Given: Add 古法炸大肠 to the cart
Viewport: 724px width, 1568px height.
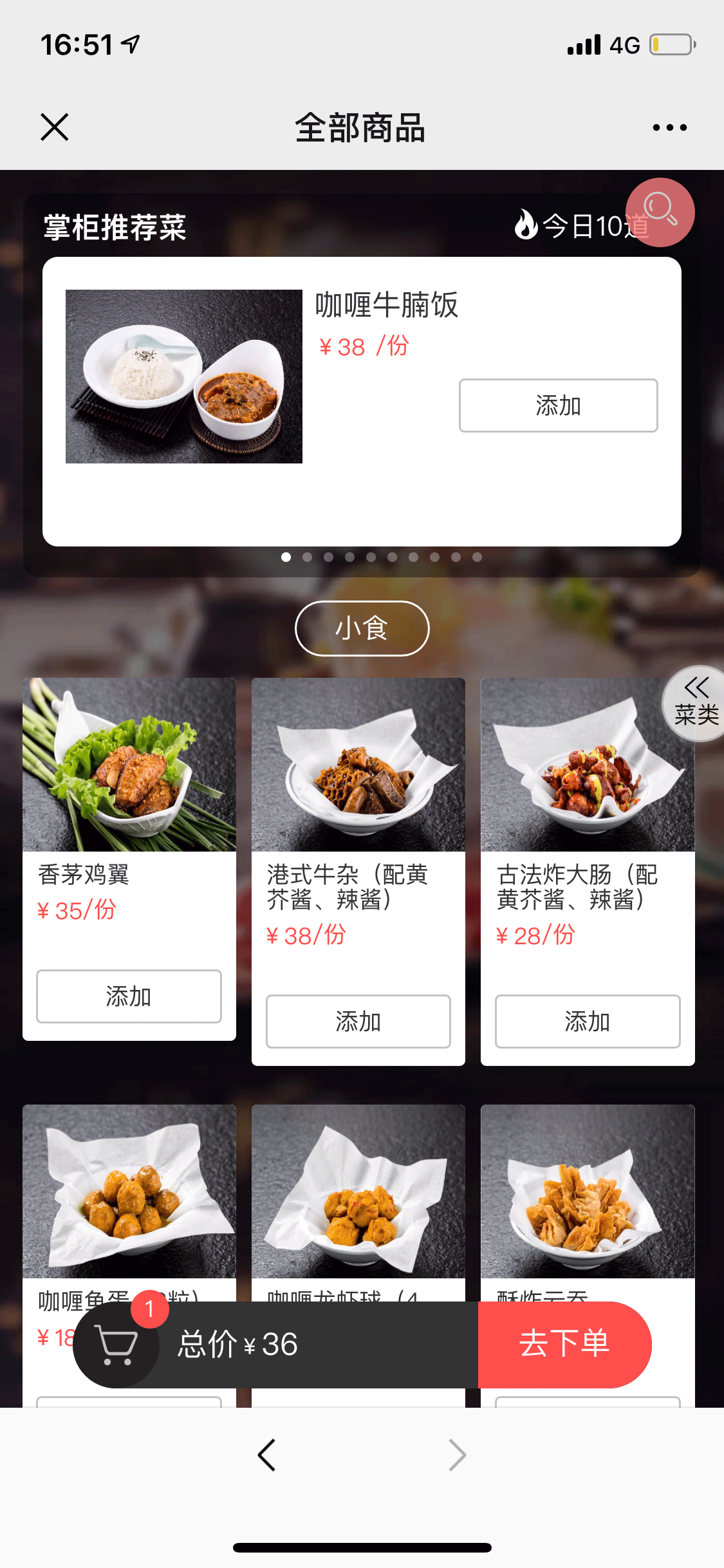Looking at the screenshot, I should tap(587, 1022).
